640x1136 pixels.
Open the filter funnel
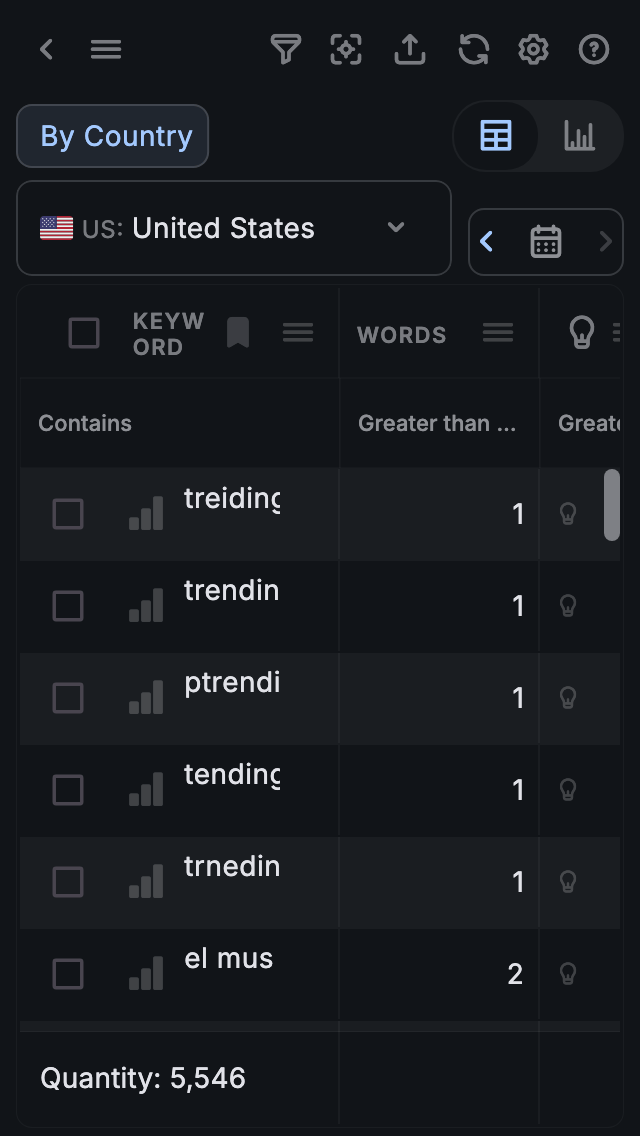click(286, 49)
